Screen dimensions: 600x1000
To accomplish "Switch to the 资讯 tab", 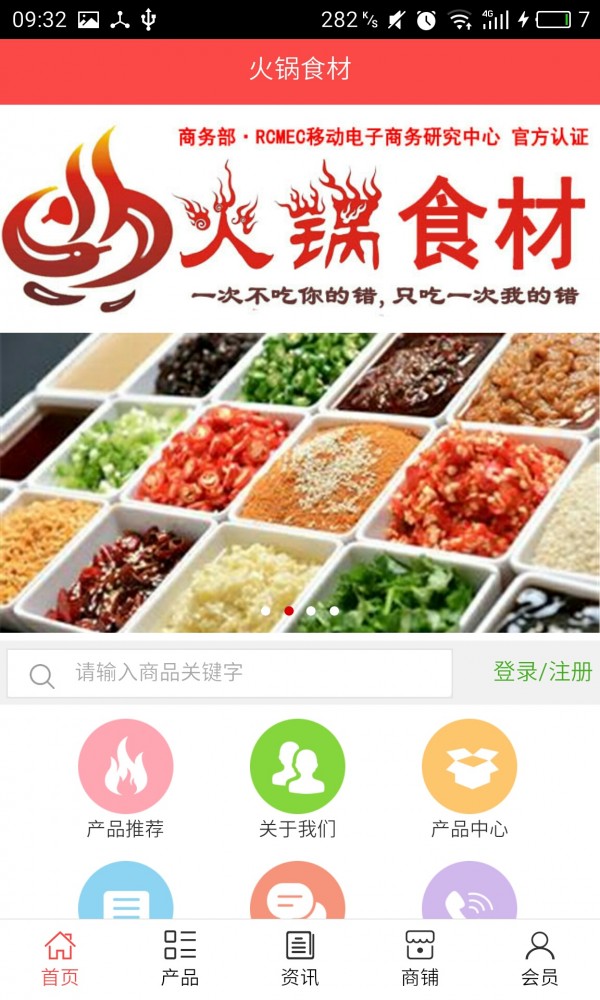I will pos(300,959).
